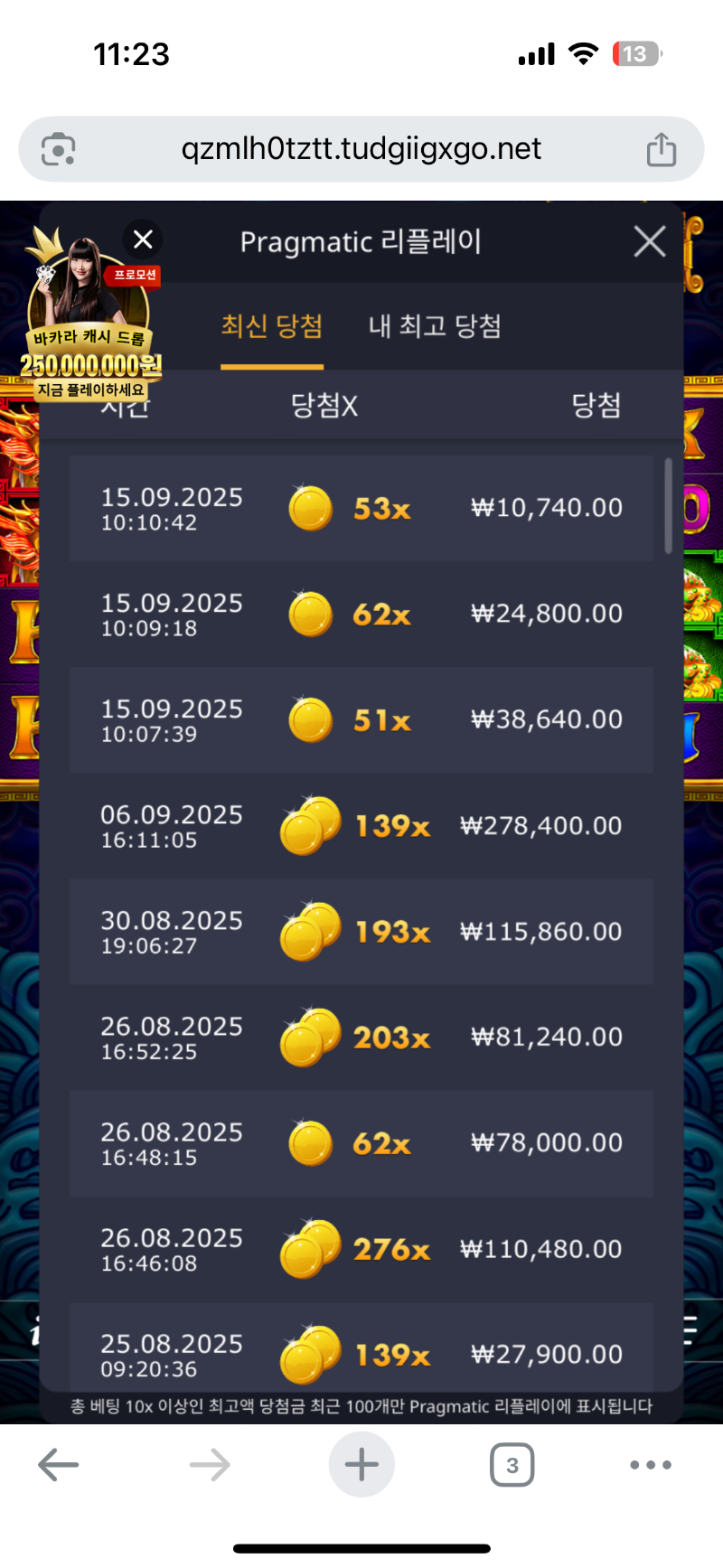Viewport: 723px width, 1568px height.
Task: Replay the 53x win of ₩10,740.00
Action: [x=361, y=508]
